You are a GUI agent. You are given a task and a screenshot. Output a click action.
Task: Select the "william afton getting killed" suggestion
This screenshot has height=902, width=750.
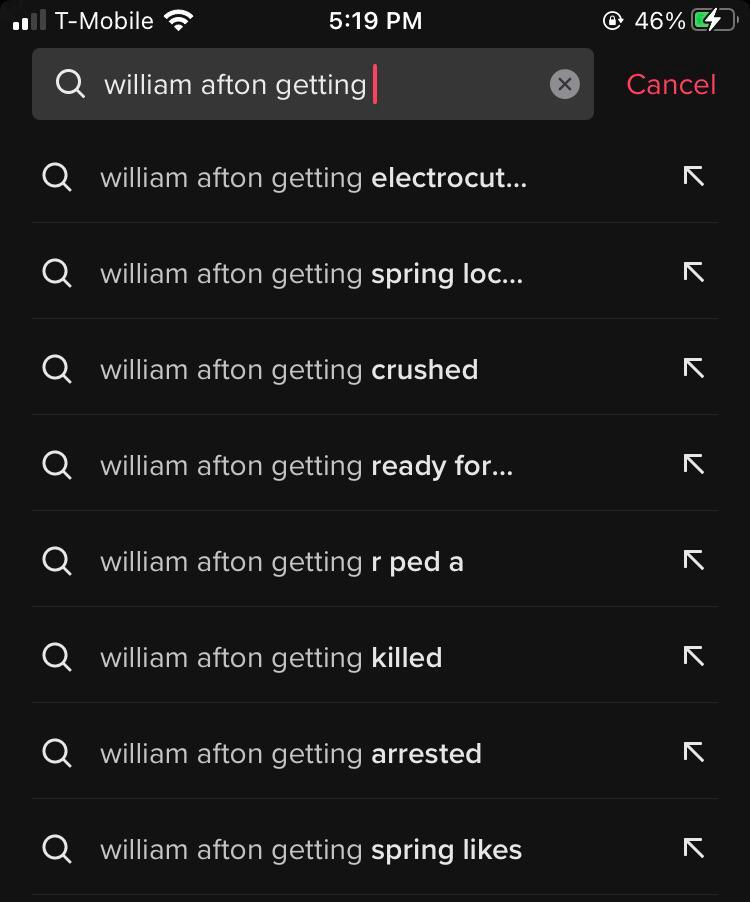[270, 656]
